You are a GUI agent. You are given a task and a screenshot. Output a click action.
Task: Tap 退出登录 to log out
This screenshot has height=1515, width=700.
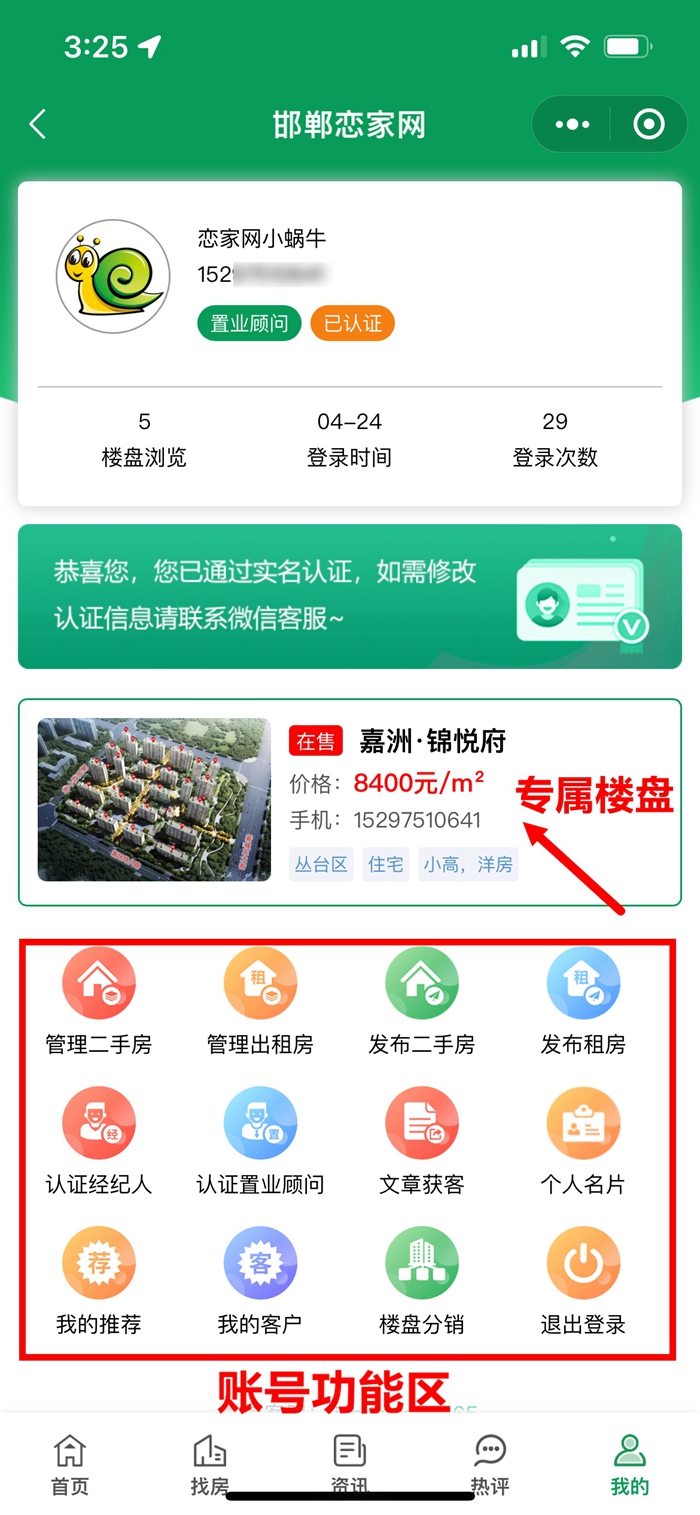(583, 1282)
